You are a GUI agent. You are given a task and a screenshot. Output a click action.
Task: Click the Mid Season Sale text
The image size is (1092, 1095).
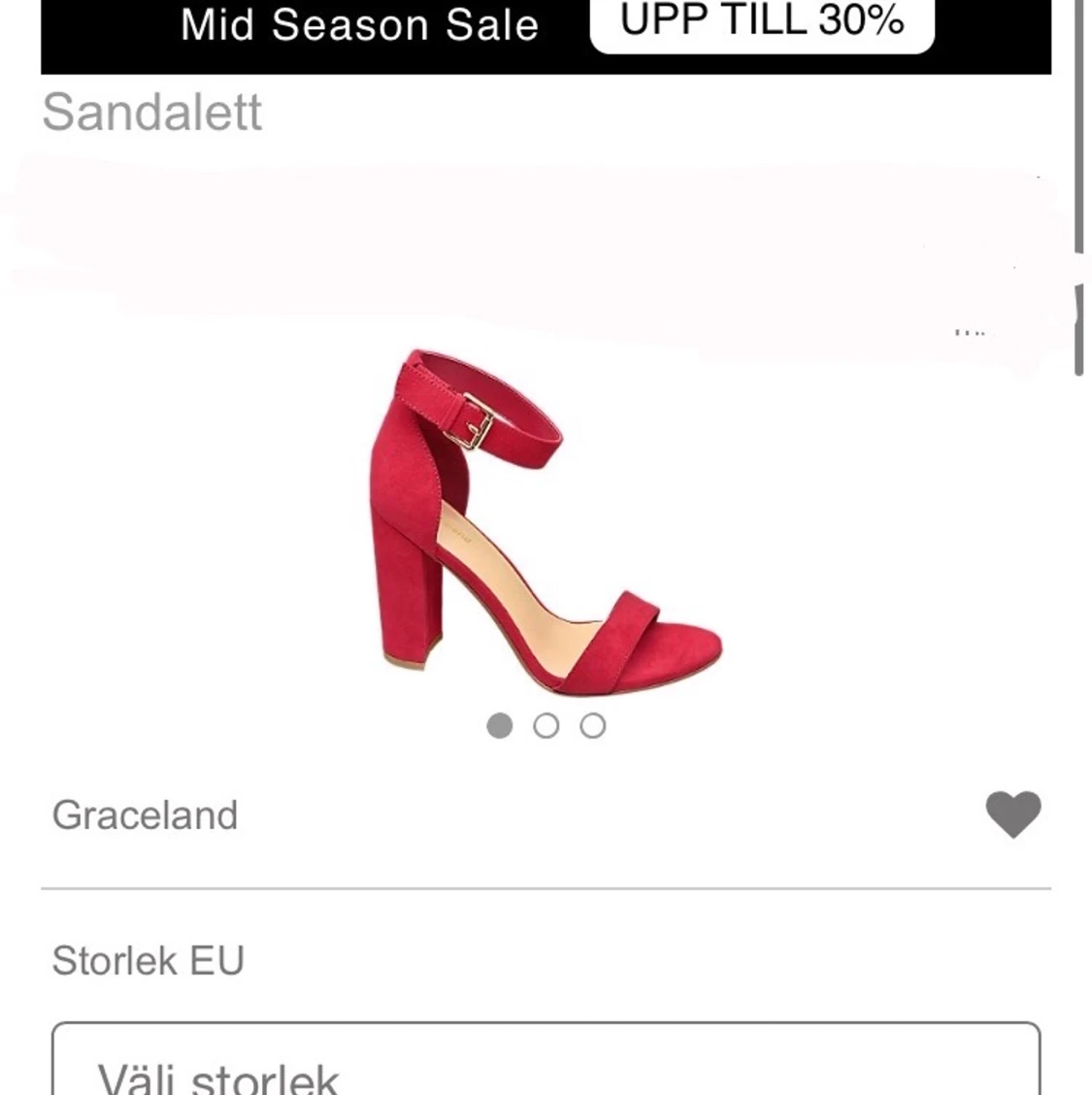(359, 24)
